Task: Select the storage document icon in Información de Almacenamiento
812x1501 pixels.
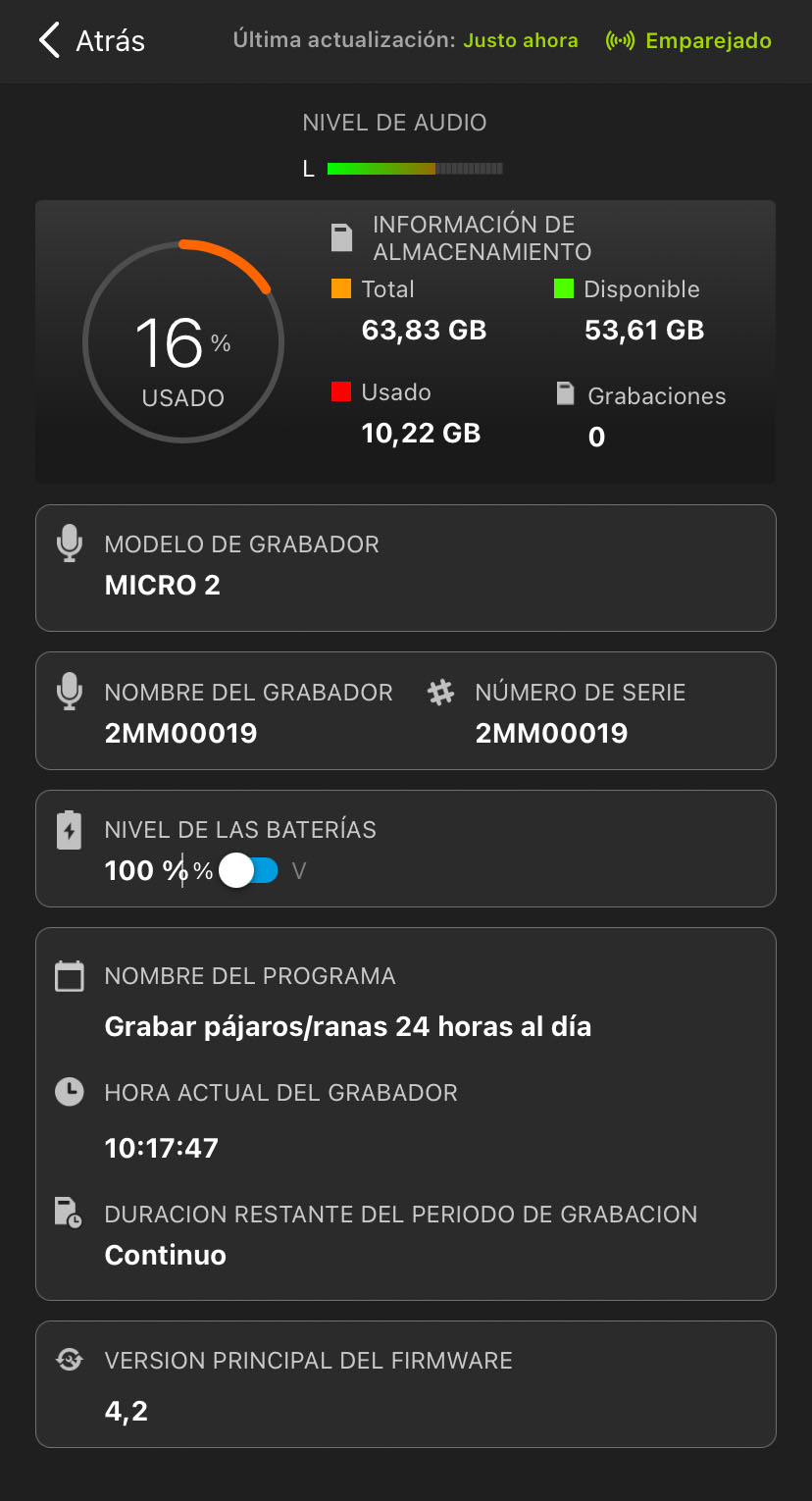Action: pos(340,235)
